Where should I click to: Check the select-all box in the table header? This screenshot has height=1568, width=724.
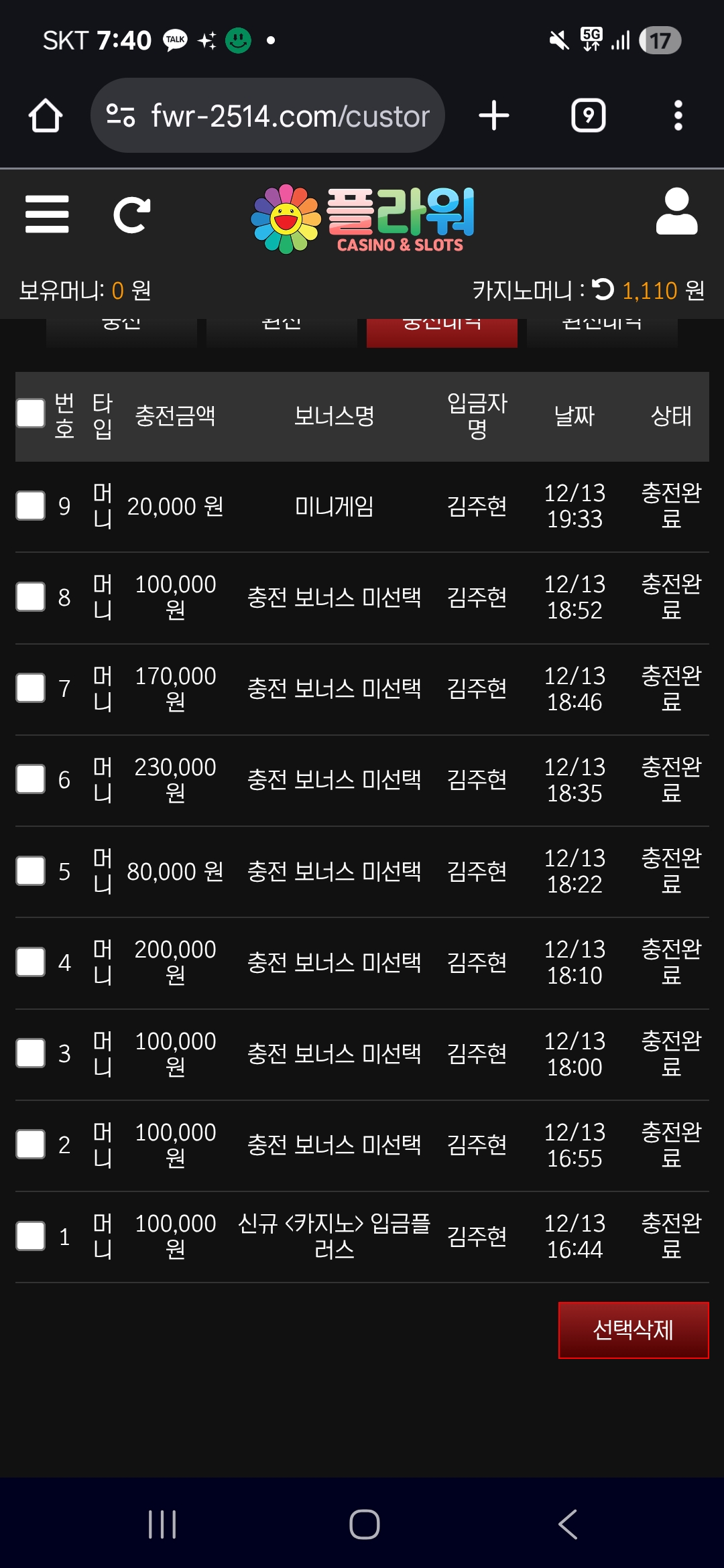coord(31,413)
